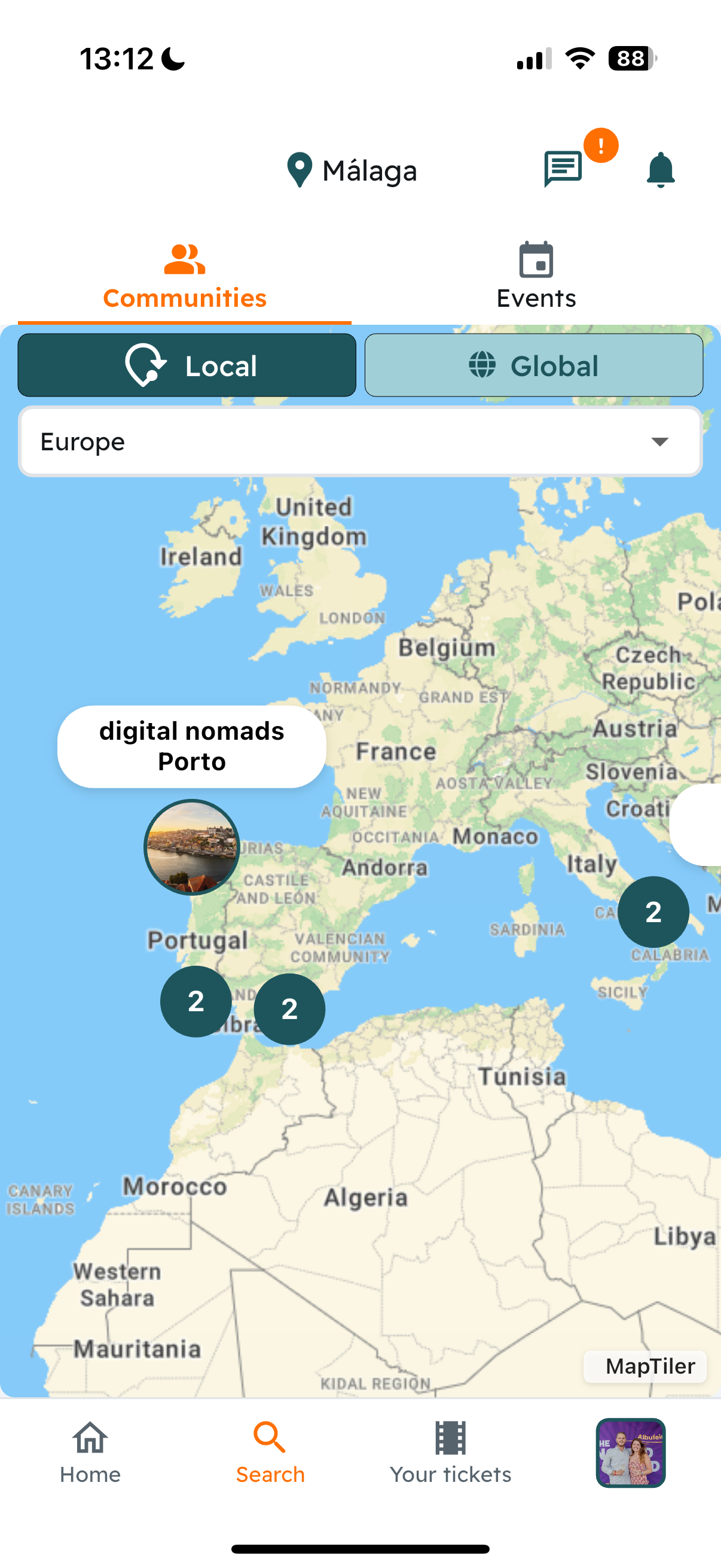The image size is (721, 1568).
Task: Change the Málaga location selector
Action: click(x=352, y=170)
